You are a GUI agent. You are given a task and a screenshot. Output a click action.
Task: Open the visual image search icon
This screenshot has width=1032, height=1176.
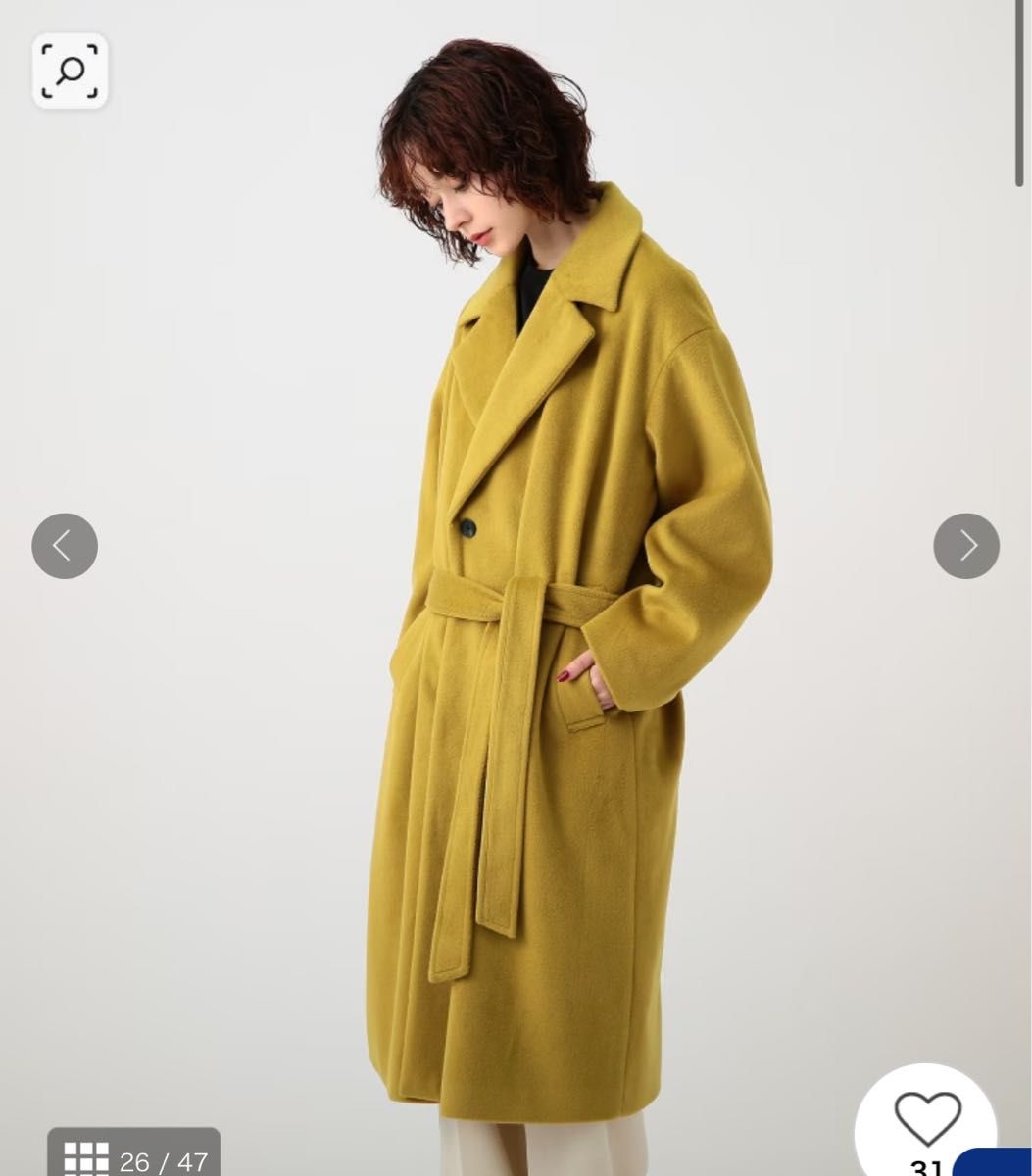pyautogui.click(x=70, y=71)
